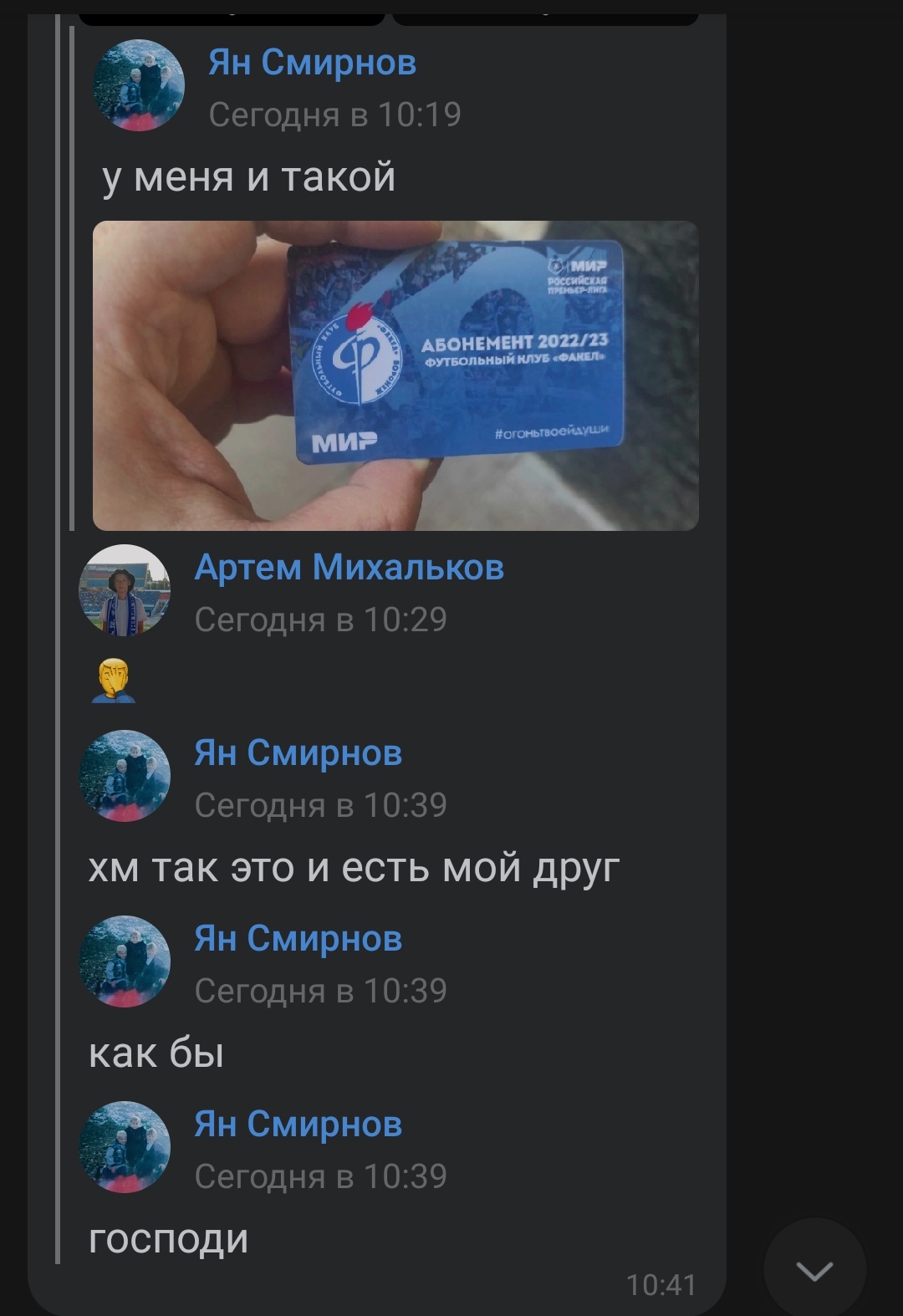Jump to the latest messages with the down arrow

[x=814, y=1270]
